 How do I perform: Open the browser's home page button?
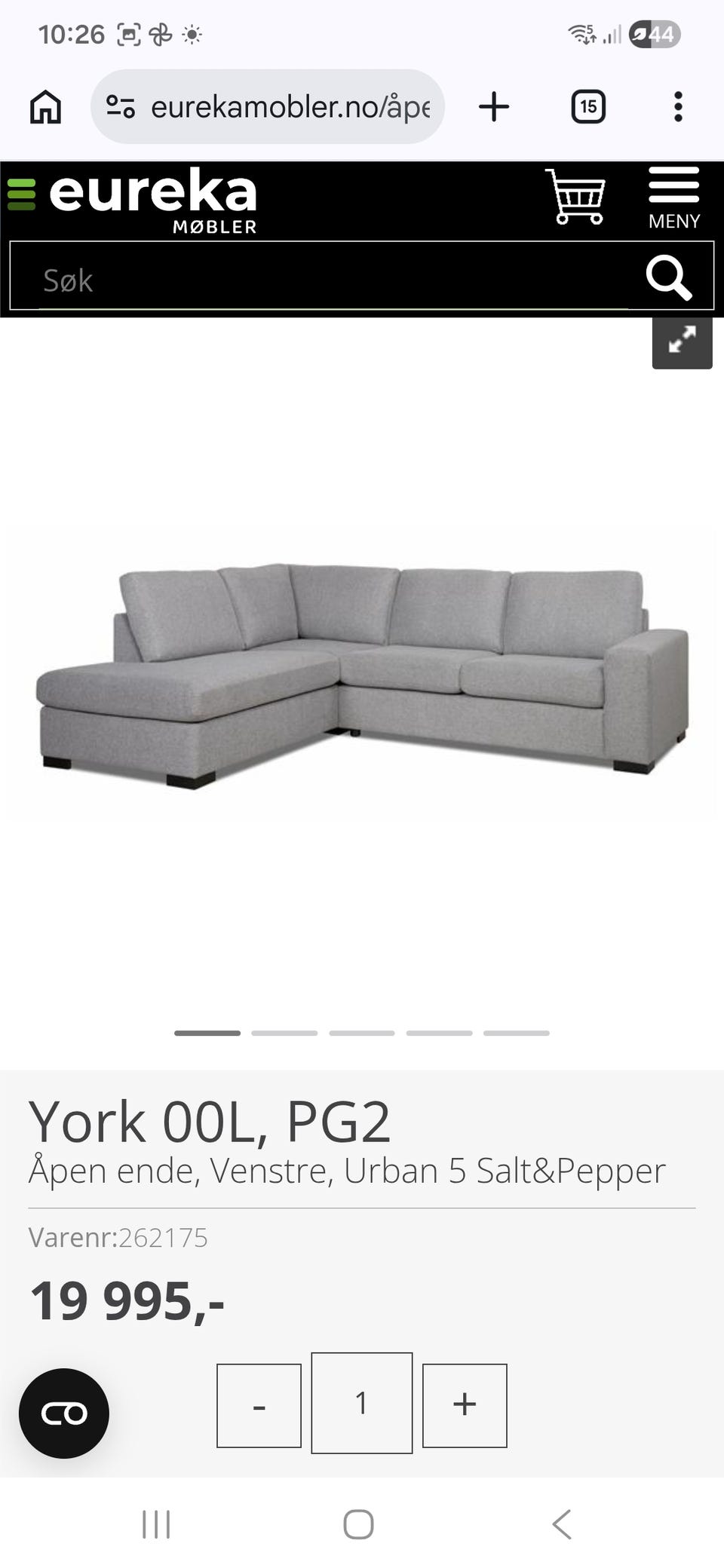(45, 106)
